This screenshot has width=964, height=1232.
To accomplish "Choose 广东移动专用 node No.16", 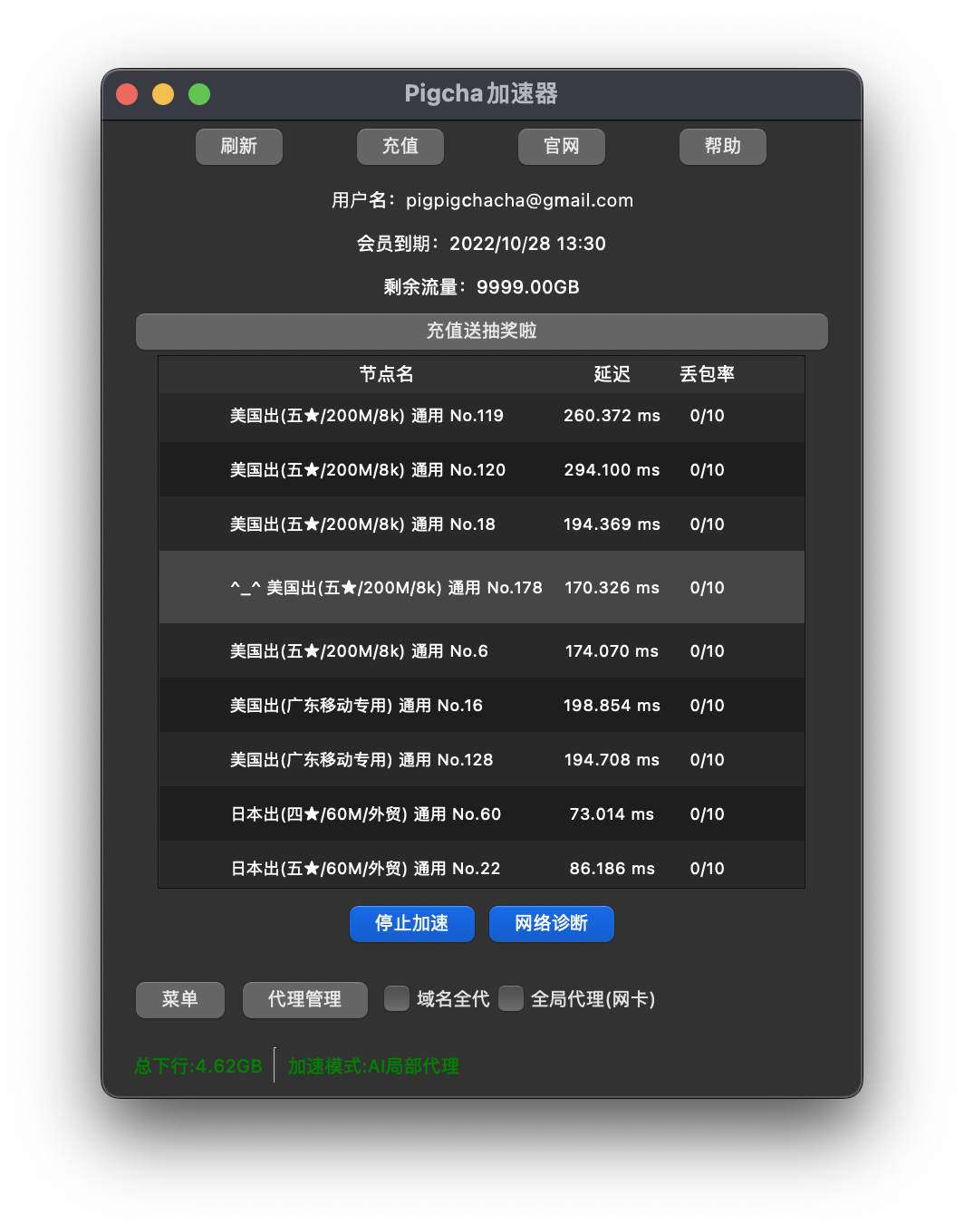I will point(356,706).
